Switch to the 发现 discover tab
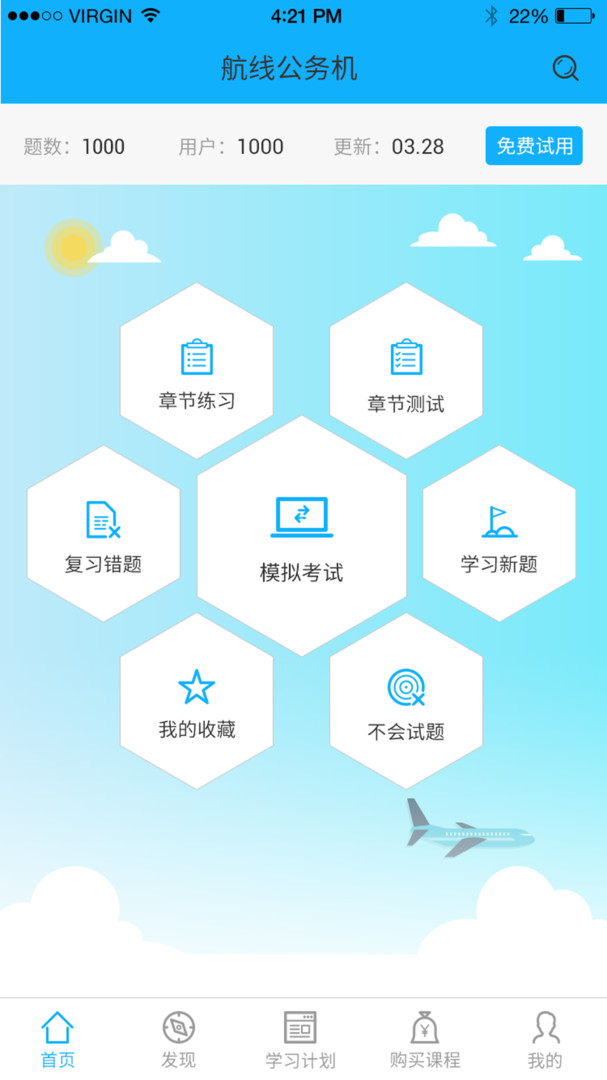607x1080 pixels. pyautogui.click(x=178, y=1040)
